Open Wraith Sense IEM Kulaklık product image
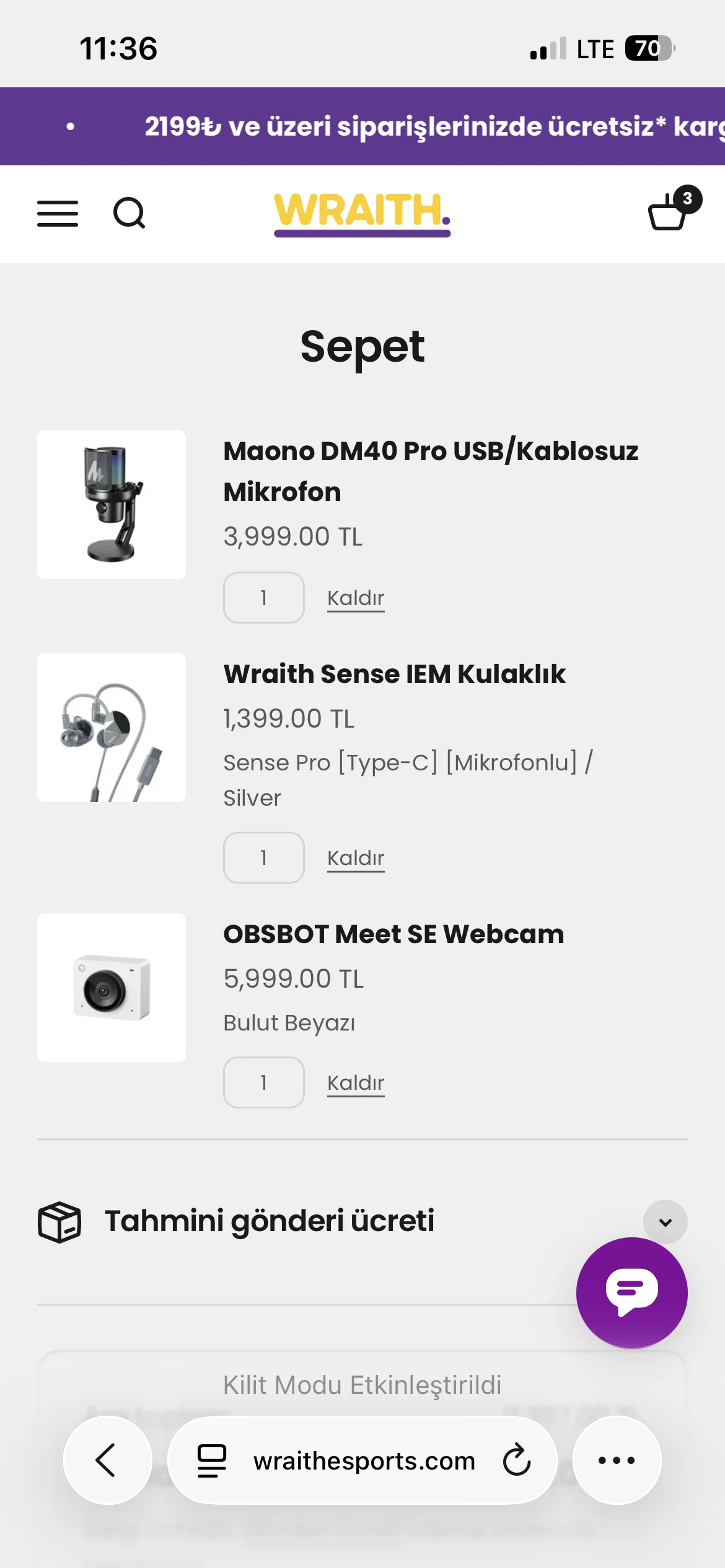The height and width of the screenshot is (1568, 725). point(112,728)
